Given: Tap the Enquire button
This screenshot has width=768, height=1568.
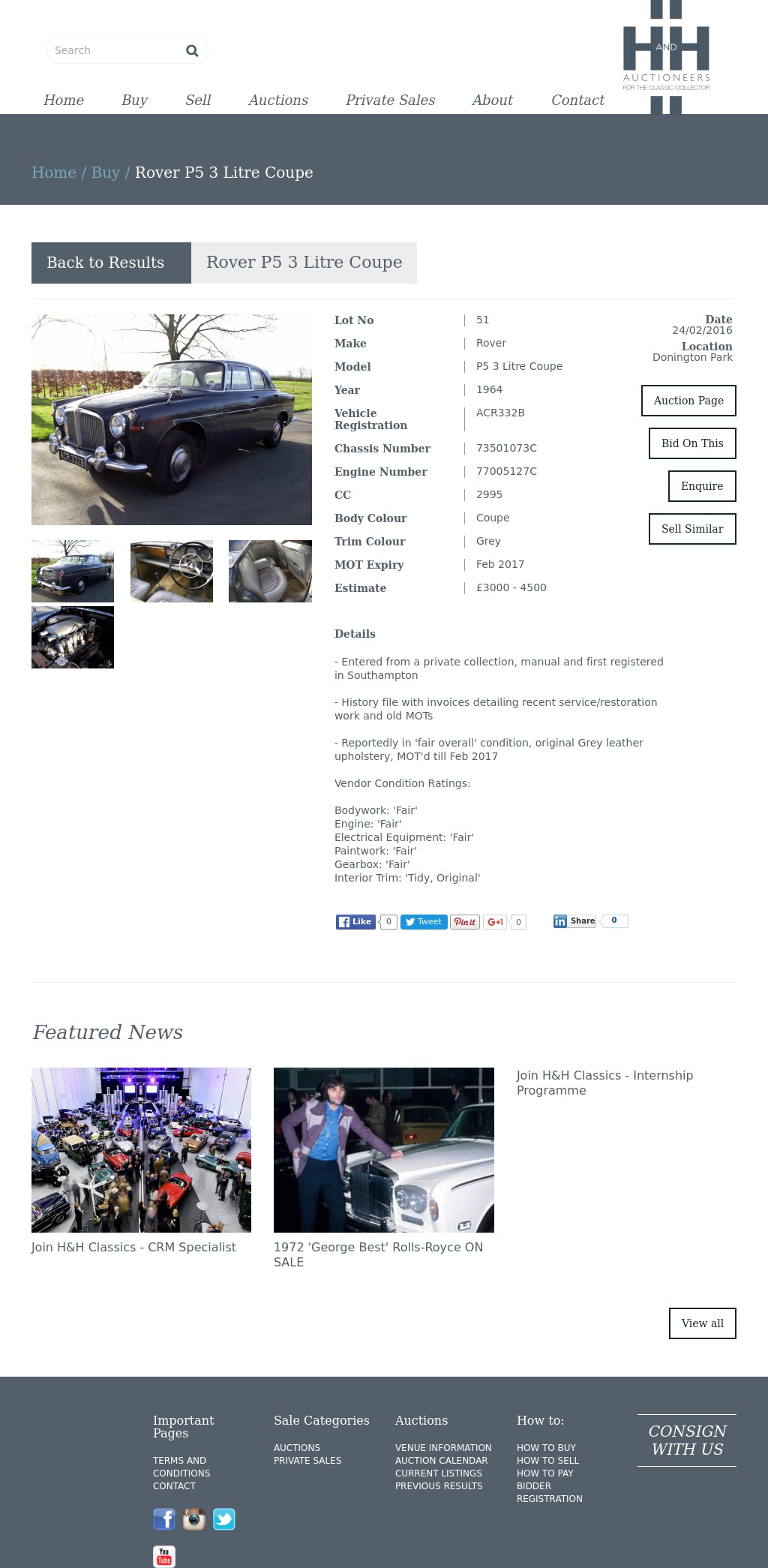Looking at the screenshot, I should click(702, 486).
